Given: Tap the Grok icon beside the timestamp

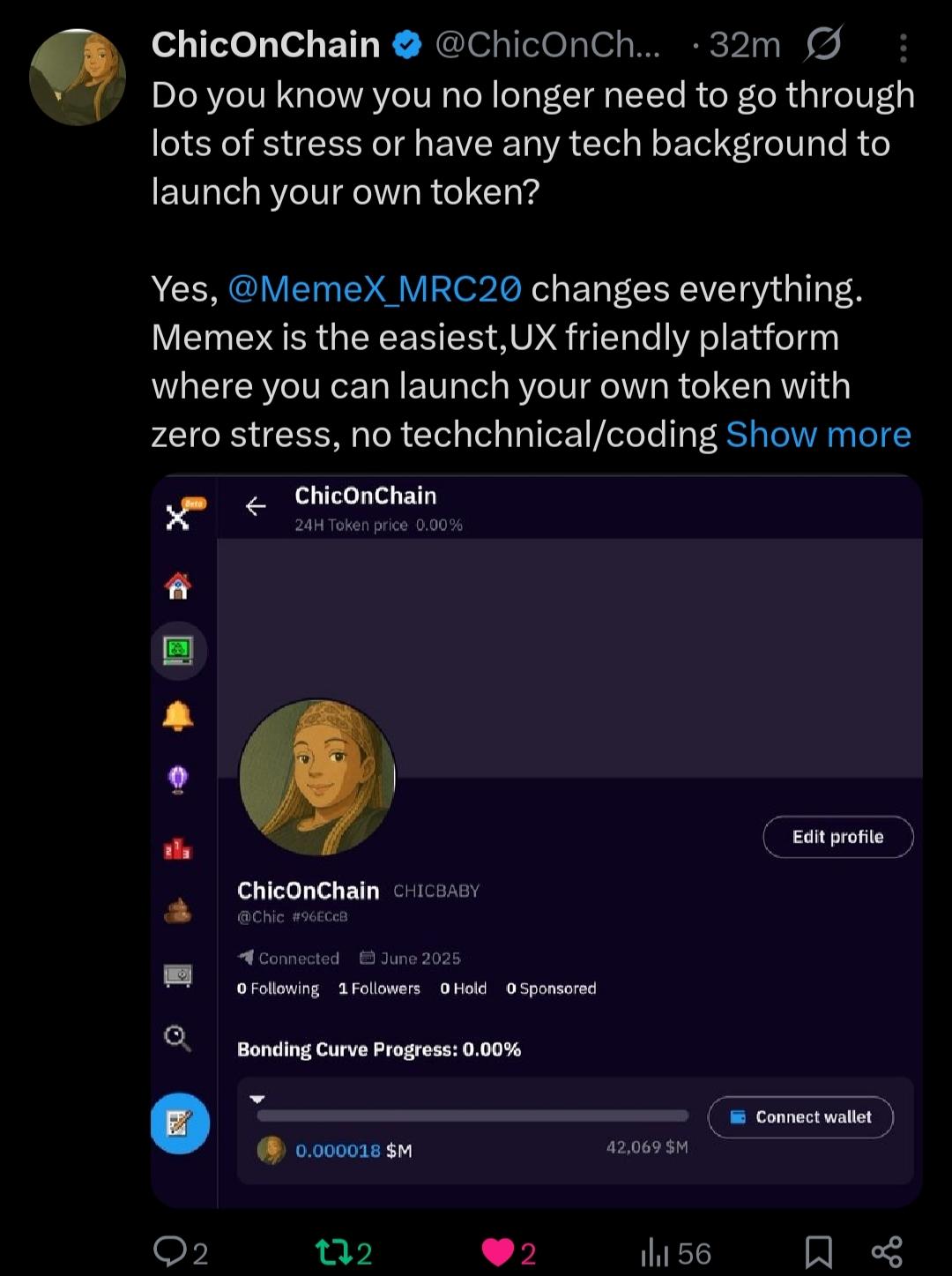Looking at the screenshot, I should coord(822,44).
